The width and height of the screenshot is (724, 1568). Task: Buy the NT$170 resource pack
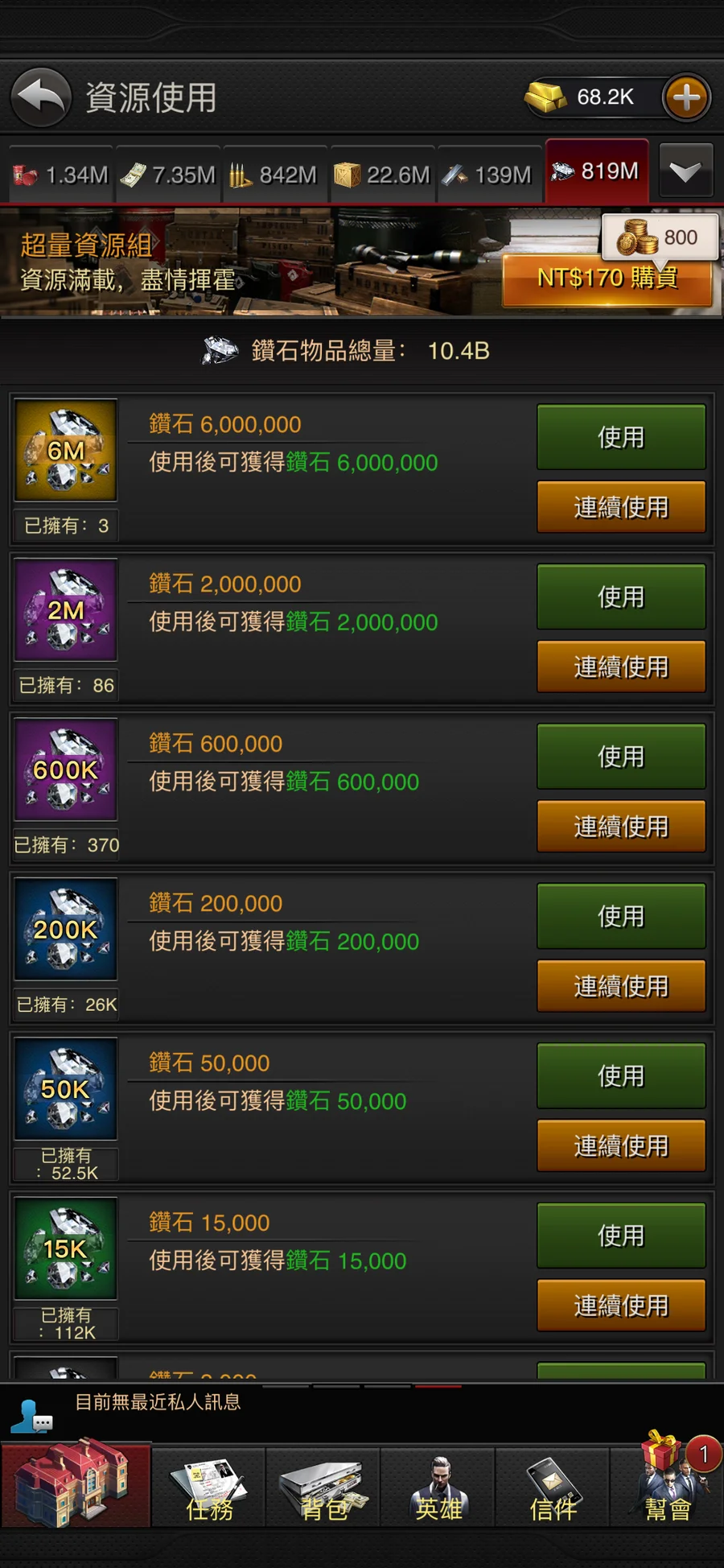point(607,279)
